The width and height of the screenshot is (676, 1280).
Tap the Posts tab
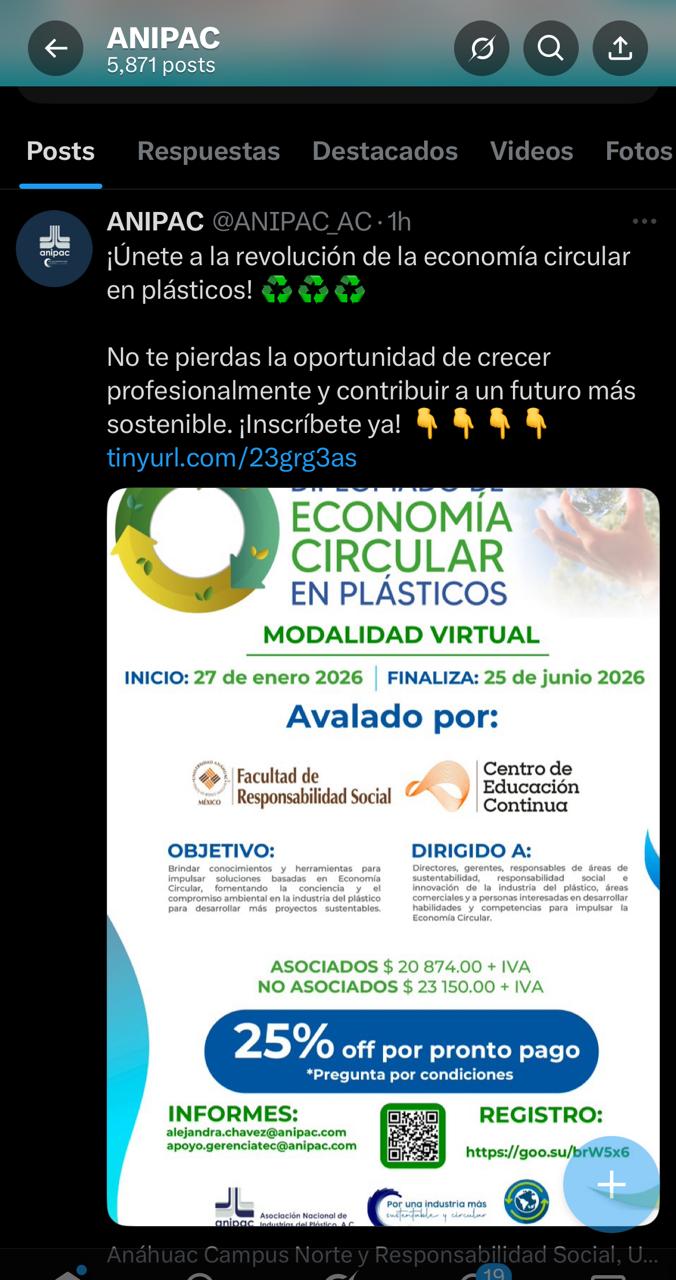60,151
